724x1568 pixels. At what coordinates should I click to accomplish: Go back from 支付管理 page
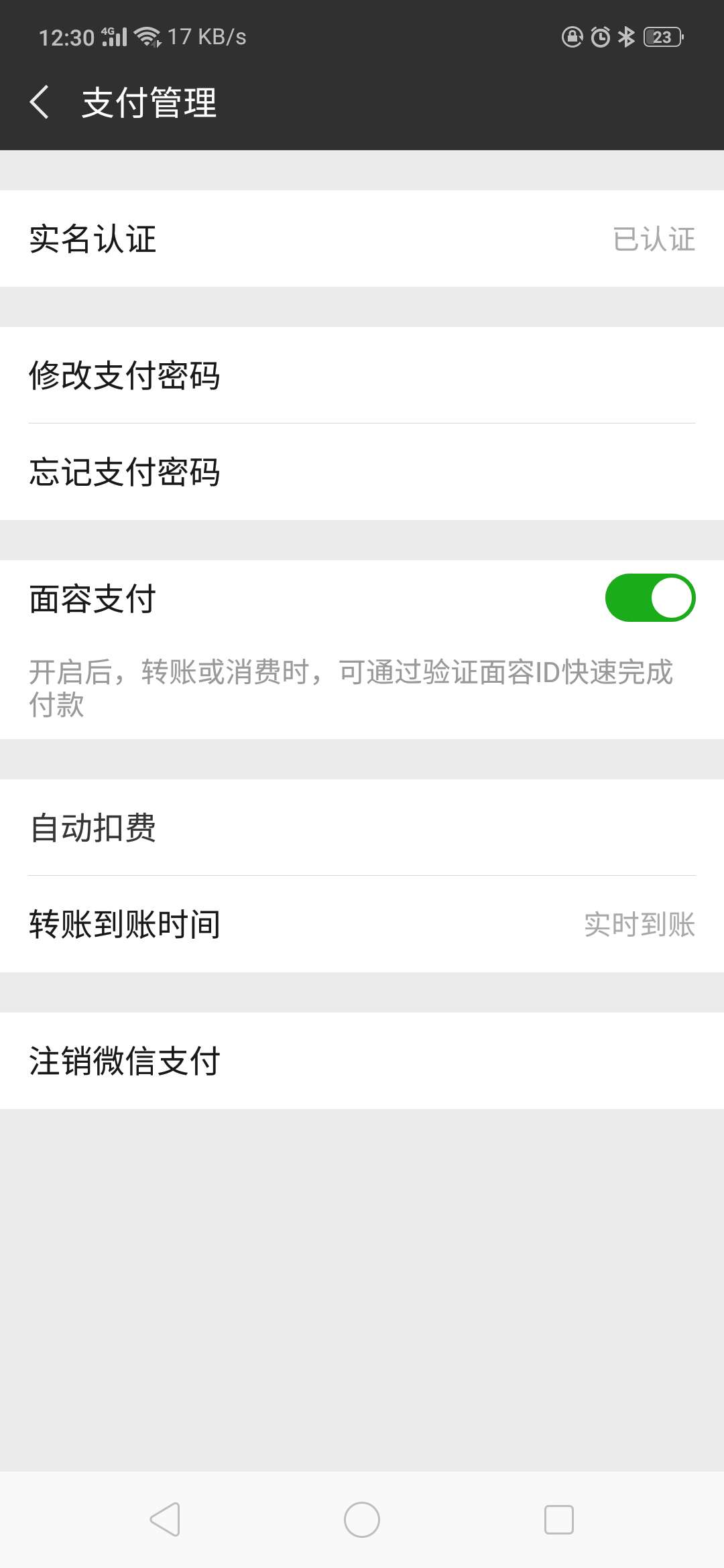(40, 103)
